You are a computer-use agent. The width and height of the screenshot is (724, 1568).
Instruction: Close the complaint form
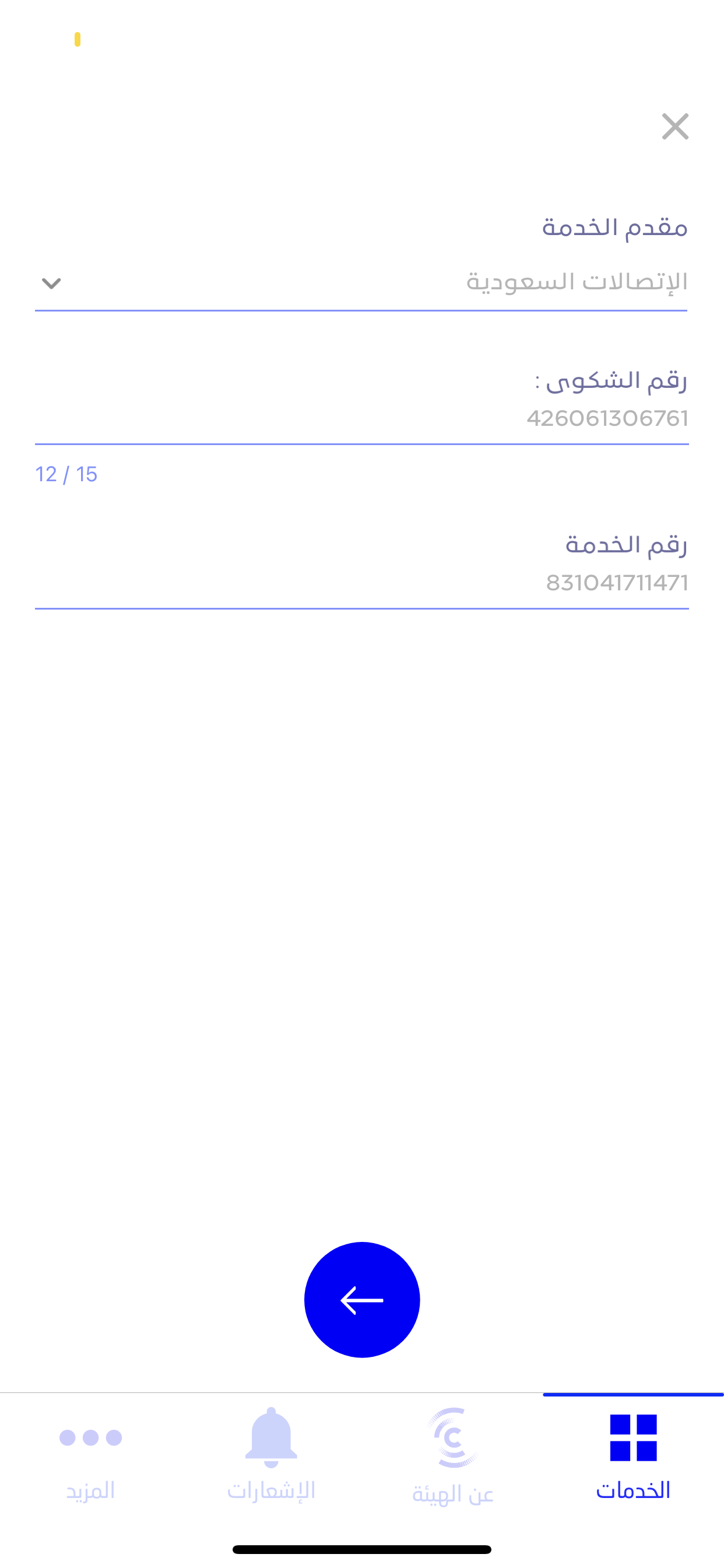[674, 127]
